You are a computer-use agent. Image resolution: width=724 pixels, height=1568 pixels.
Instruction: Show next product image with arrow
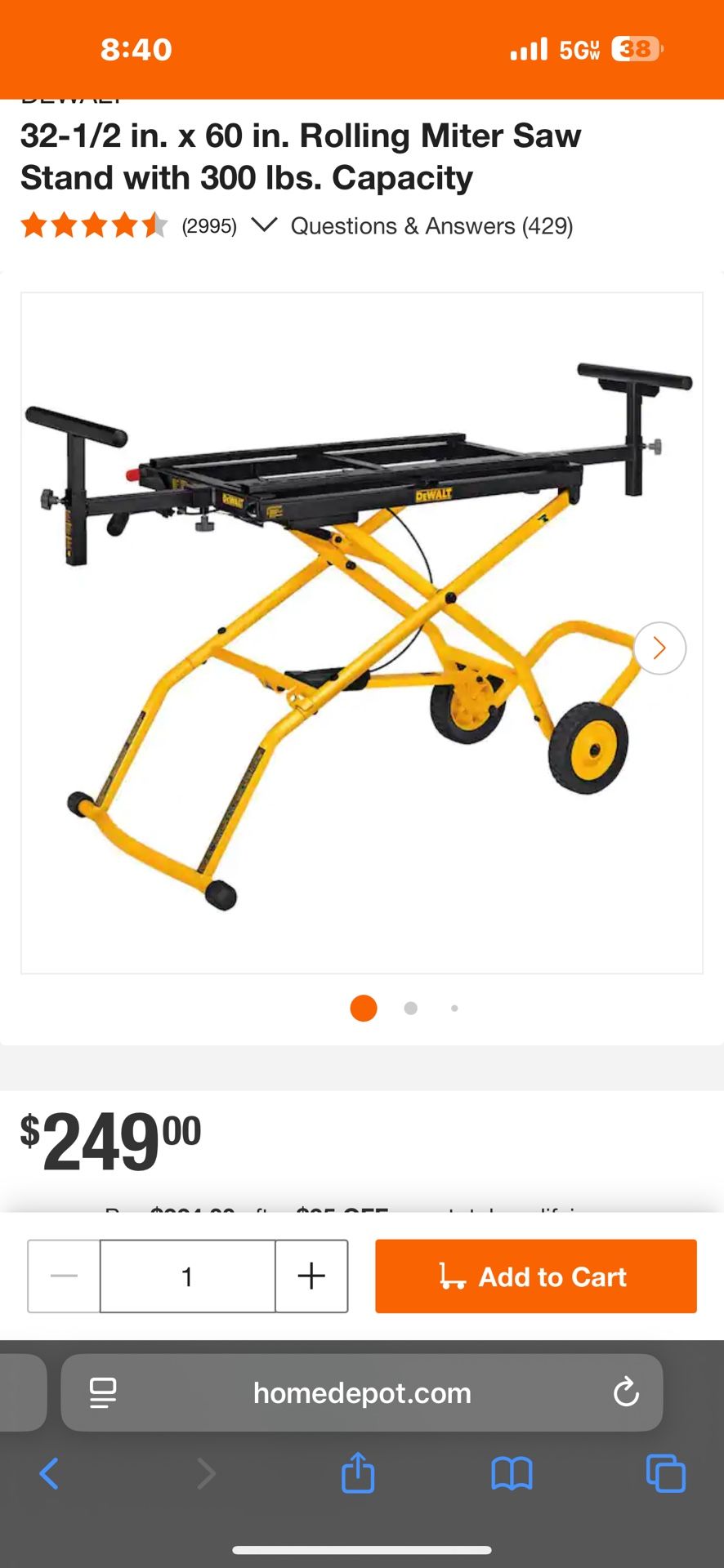pyautogui.click(x=659, y=648)
